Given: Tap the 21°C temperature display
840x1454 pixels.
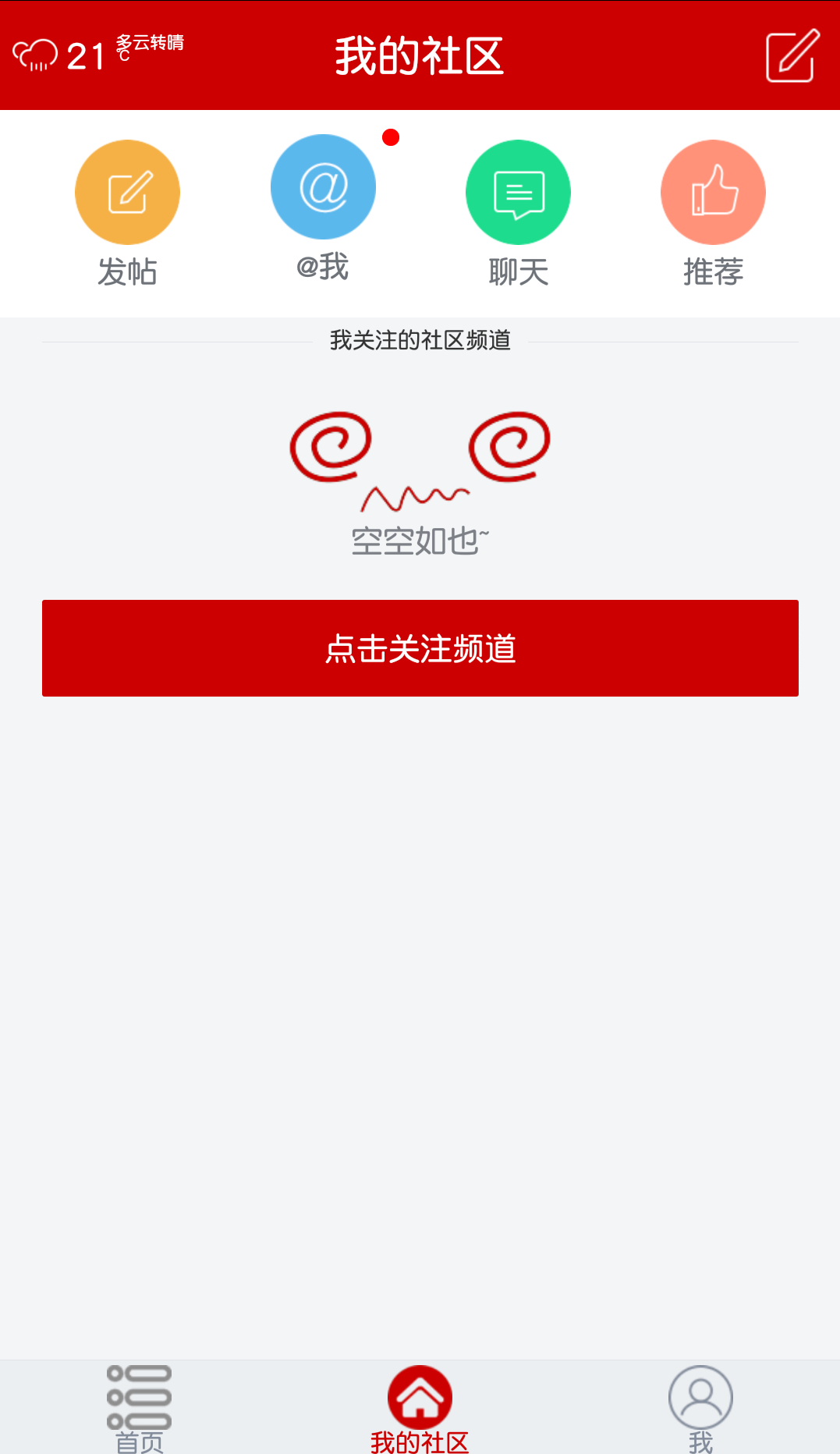Looking at the screenshot, I should 86,55.
